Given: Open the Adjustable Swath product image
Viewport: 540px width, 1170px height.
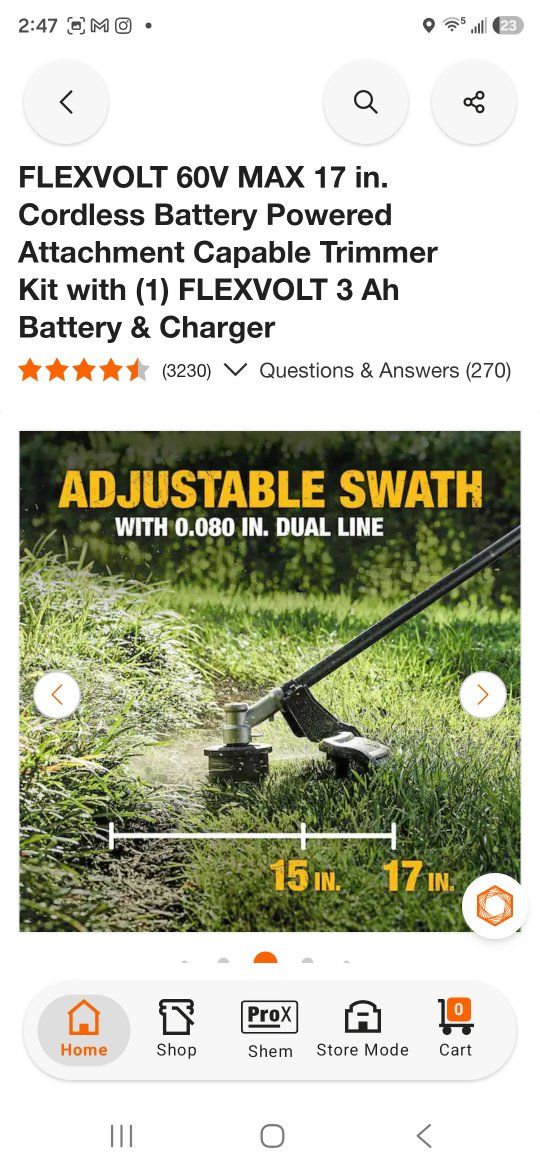Looking at the screenshot, I should [x=269, y=681].
